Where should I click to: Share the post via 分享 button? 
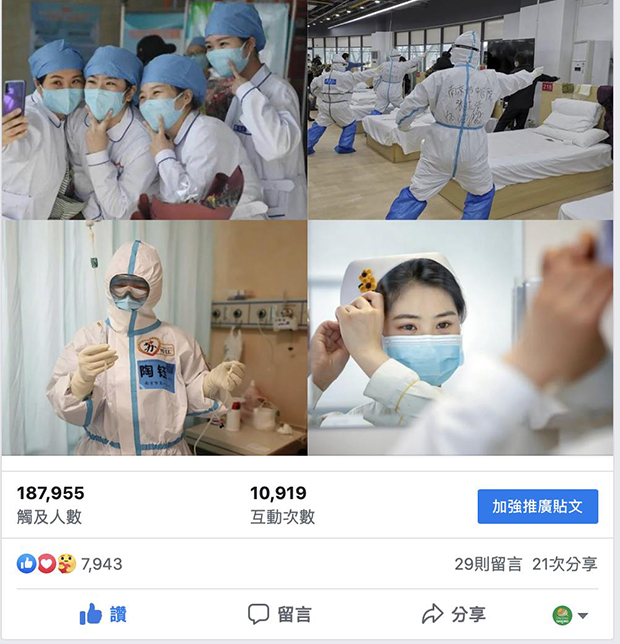(453, 614)
